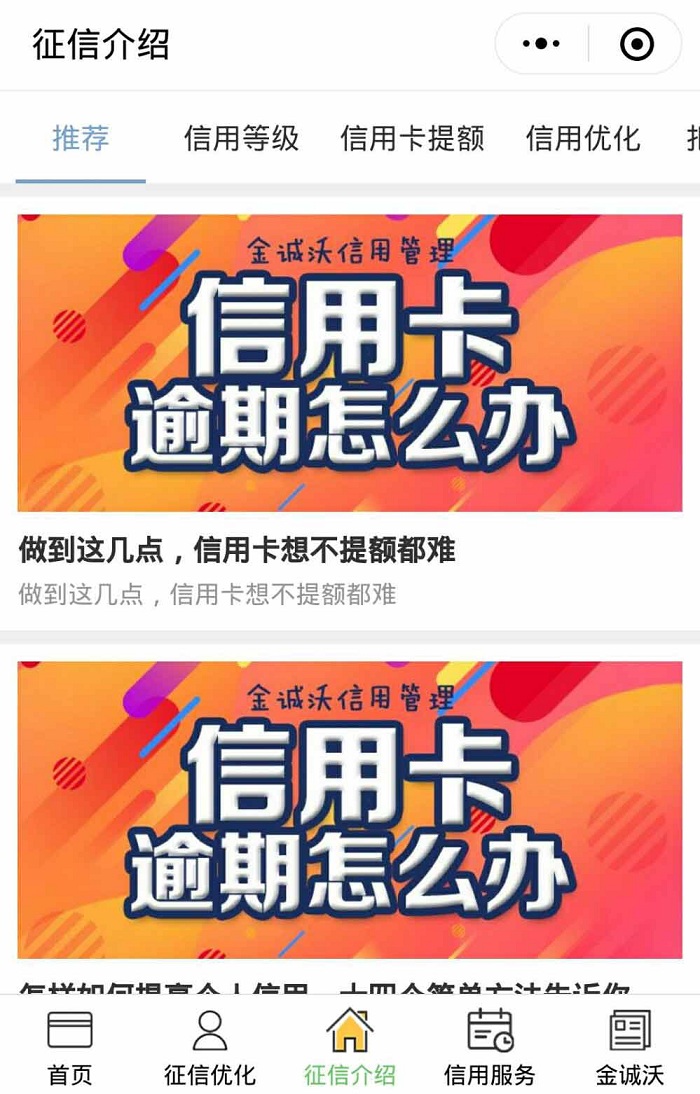Go to 首页 in the bottom bar

coord(70,1048)
